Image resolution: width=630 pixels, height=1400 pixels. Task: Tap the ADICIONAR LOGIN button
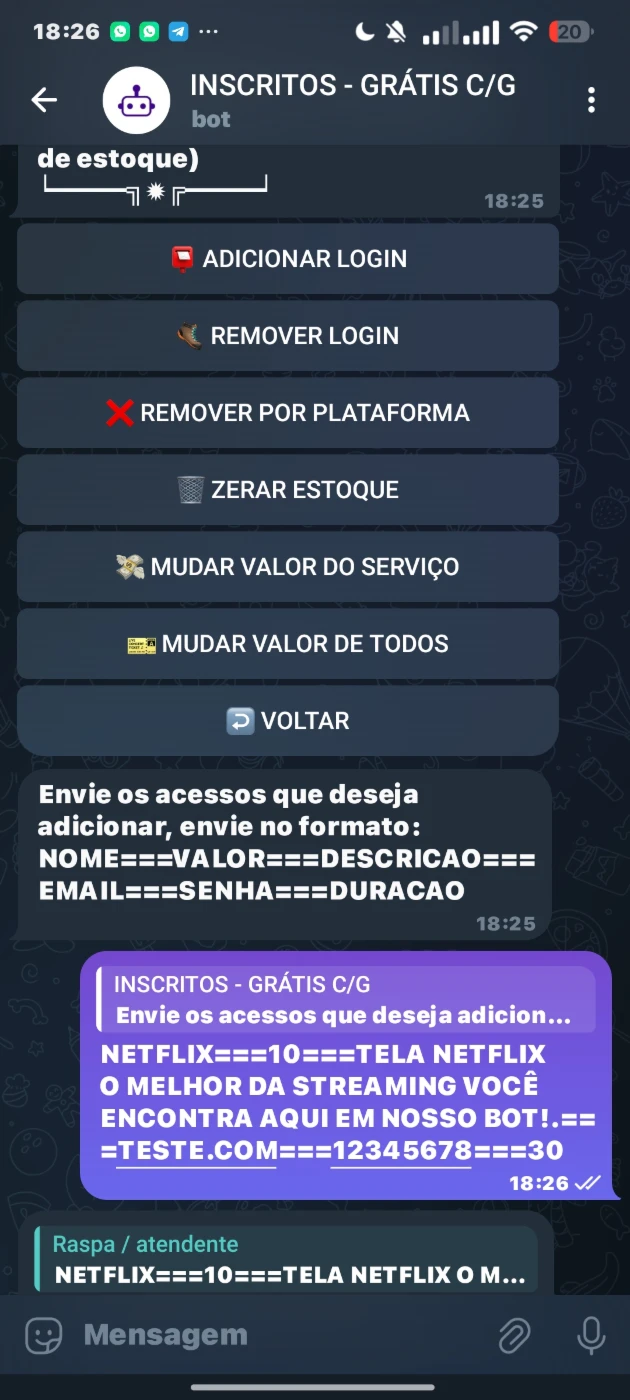288,259
